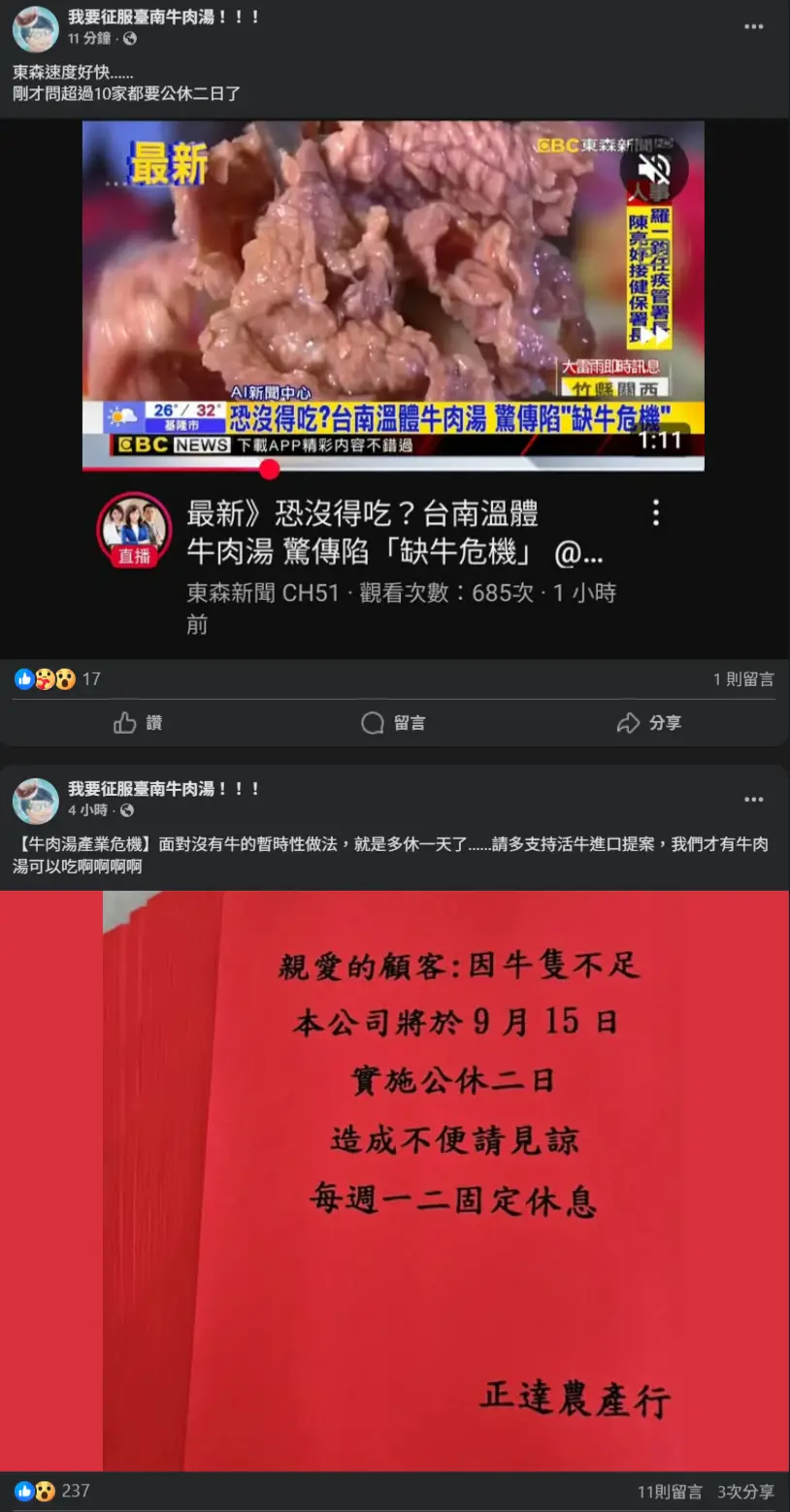Open page profile picture on the 11分鐘 post
Screen dimensions: 790x1512
pos(36,28)
